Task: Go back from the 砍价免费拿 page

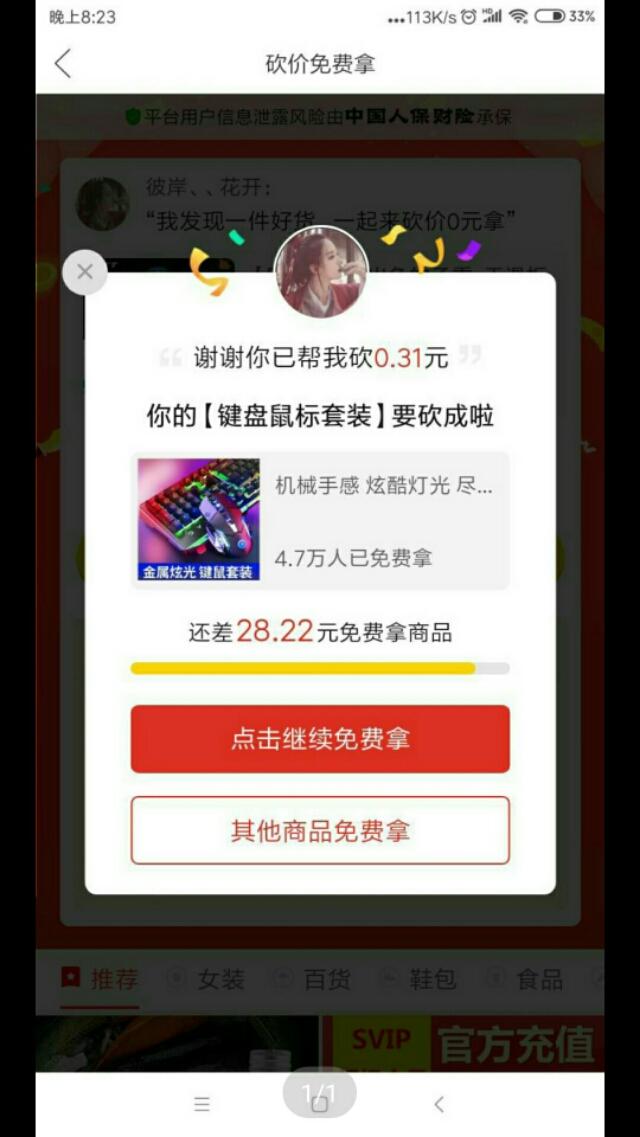Action: (x=63, y=64)
